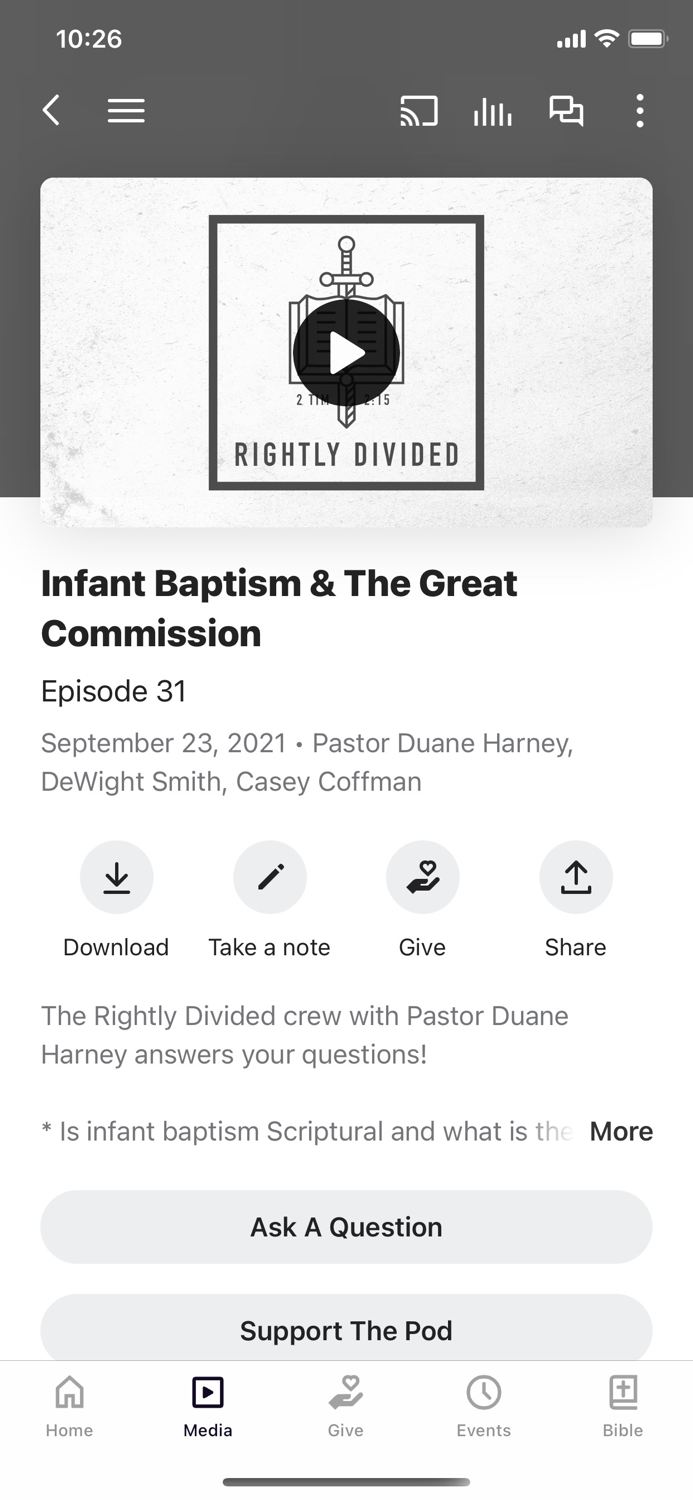Tap the Ask A Question button
Screen dimensions: 693x1500
tap(346, 1227)
